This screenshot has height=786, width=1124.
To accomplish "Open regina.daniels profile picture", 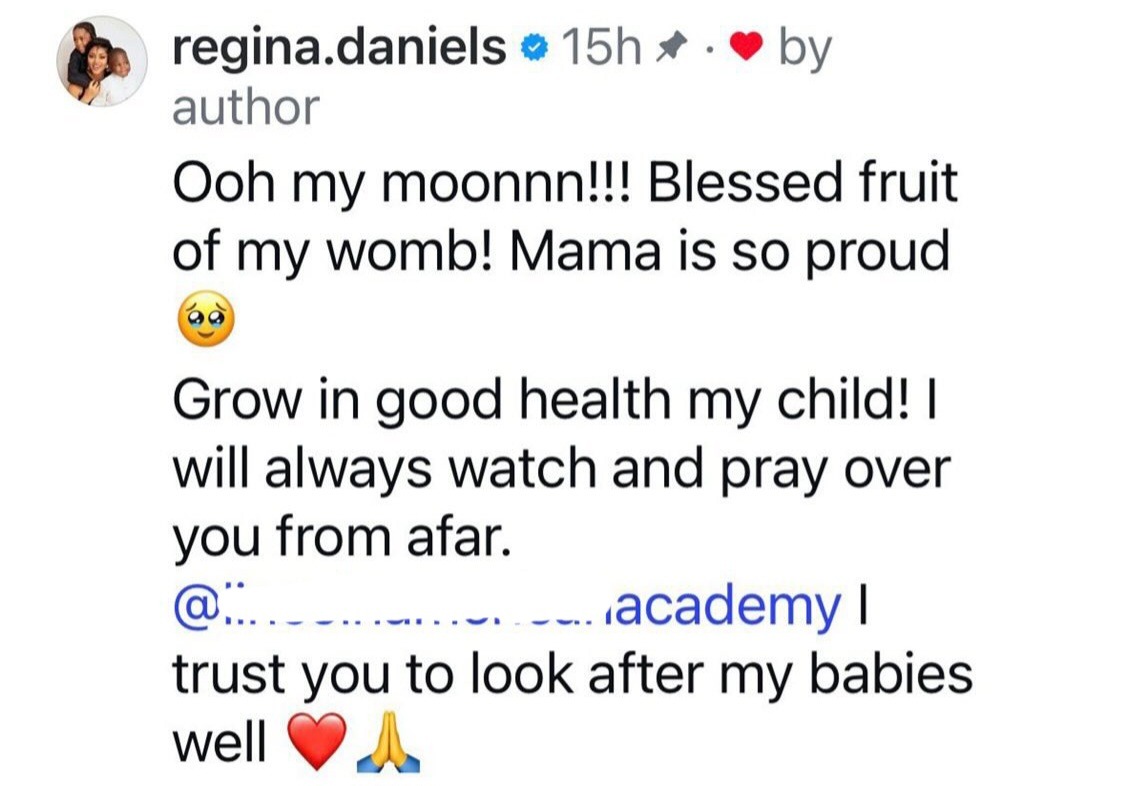I will 101,63.
